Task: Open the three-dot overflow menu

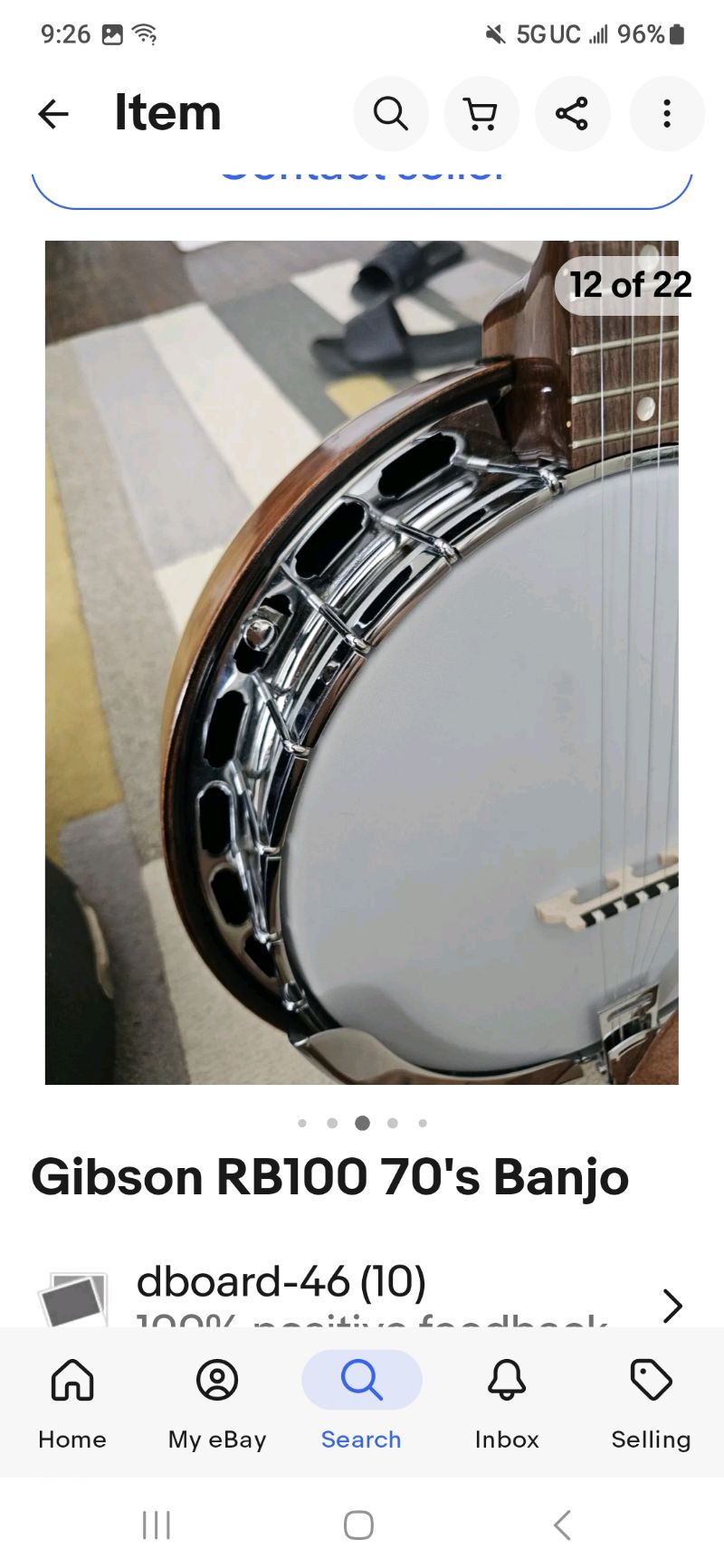Action: coord(667,114)
